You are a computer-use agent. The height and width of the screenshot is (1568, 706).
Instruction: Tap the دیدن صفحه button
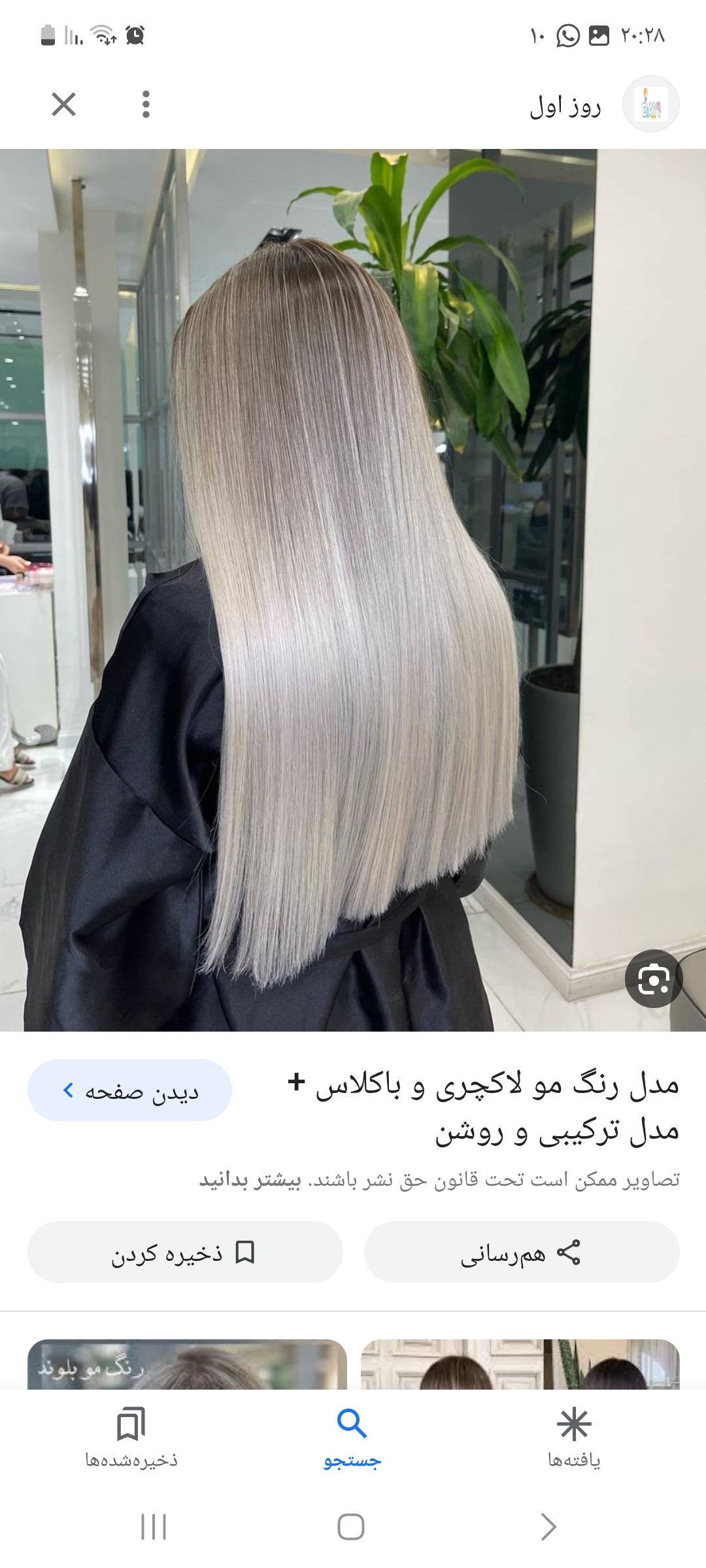pyautogui.click(x=129, y=1090)
